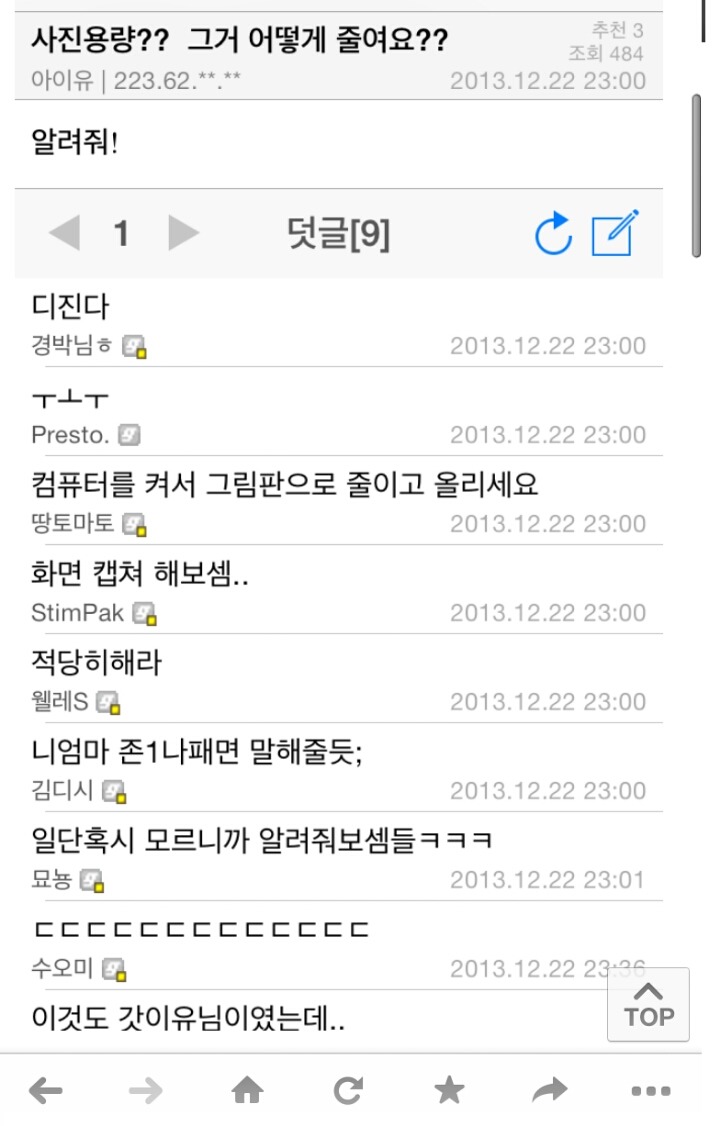Select comment page 1

122,233
